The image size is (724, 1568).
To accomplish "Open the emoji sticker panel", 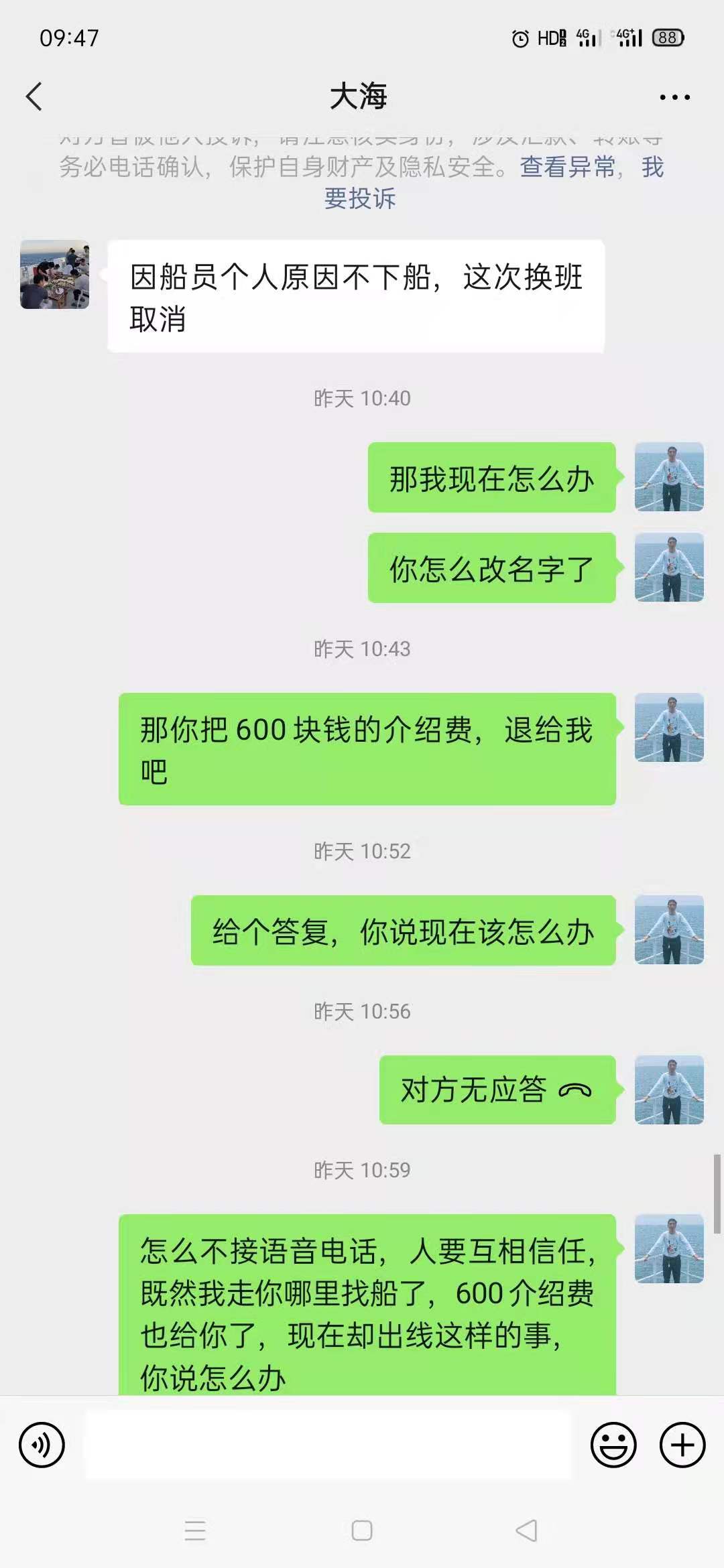I will (x=613, y=1445).
